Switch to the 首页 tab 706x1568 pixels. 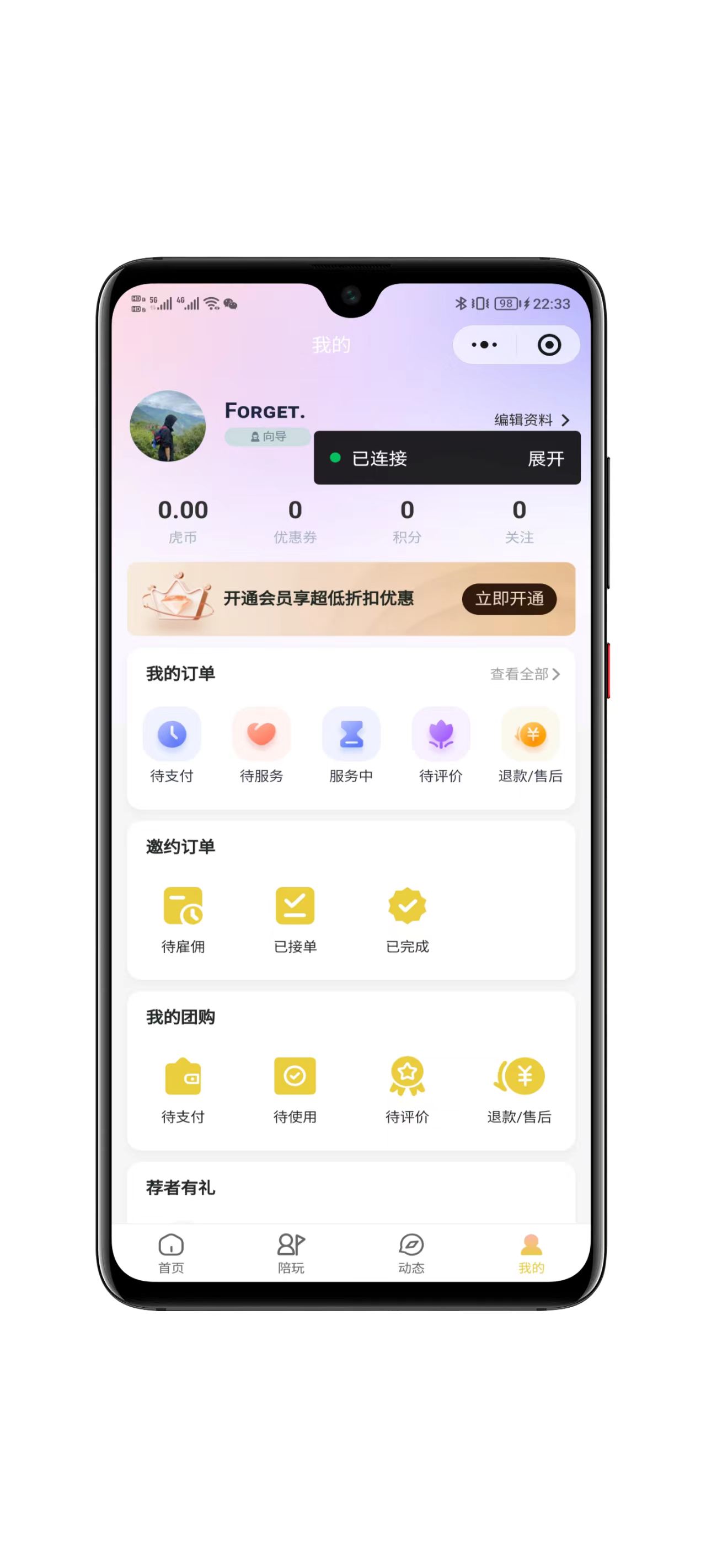click(171, 1253)
